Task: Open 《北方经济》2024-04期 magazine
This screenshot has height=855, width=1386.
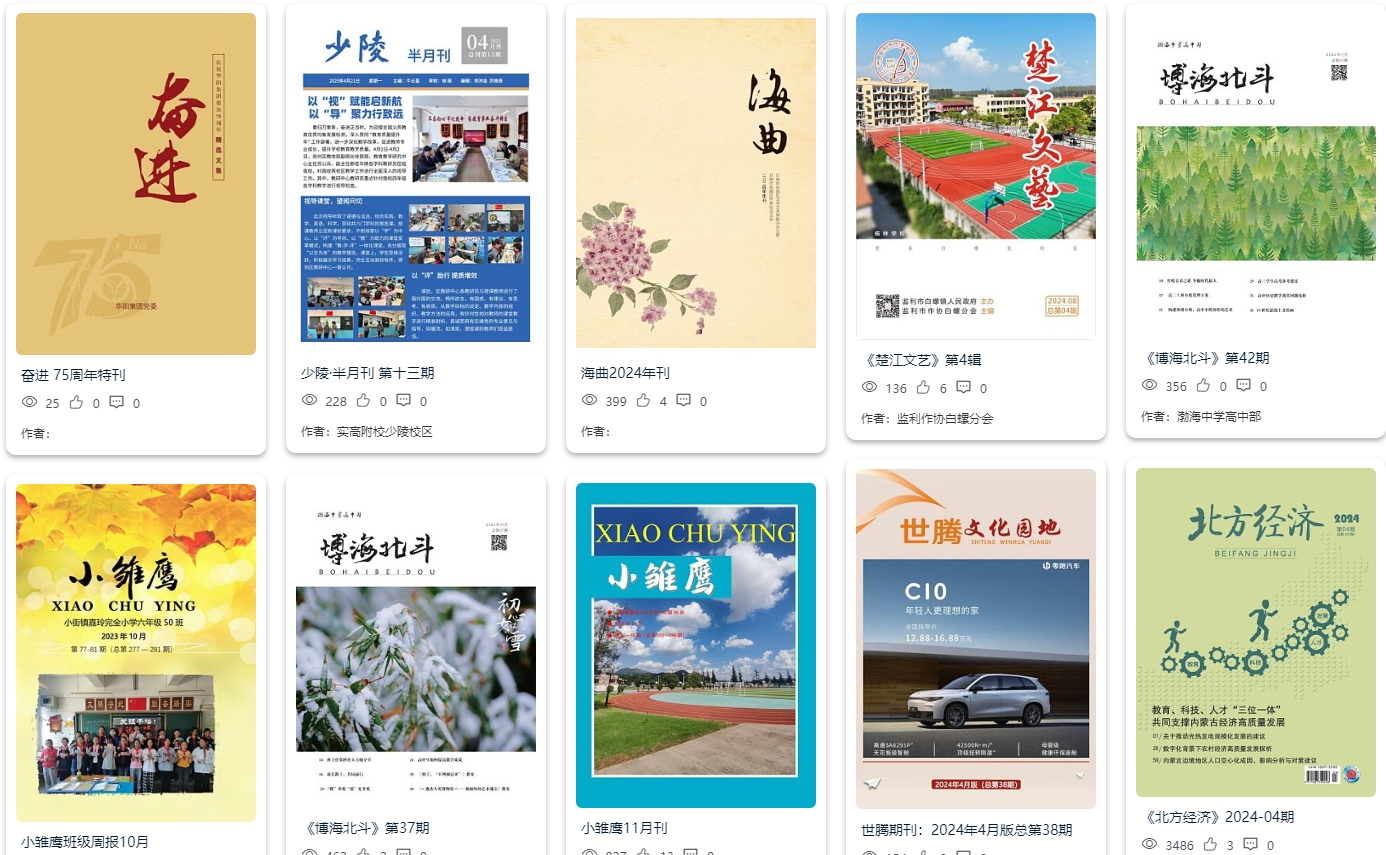Action: 1256,632
